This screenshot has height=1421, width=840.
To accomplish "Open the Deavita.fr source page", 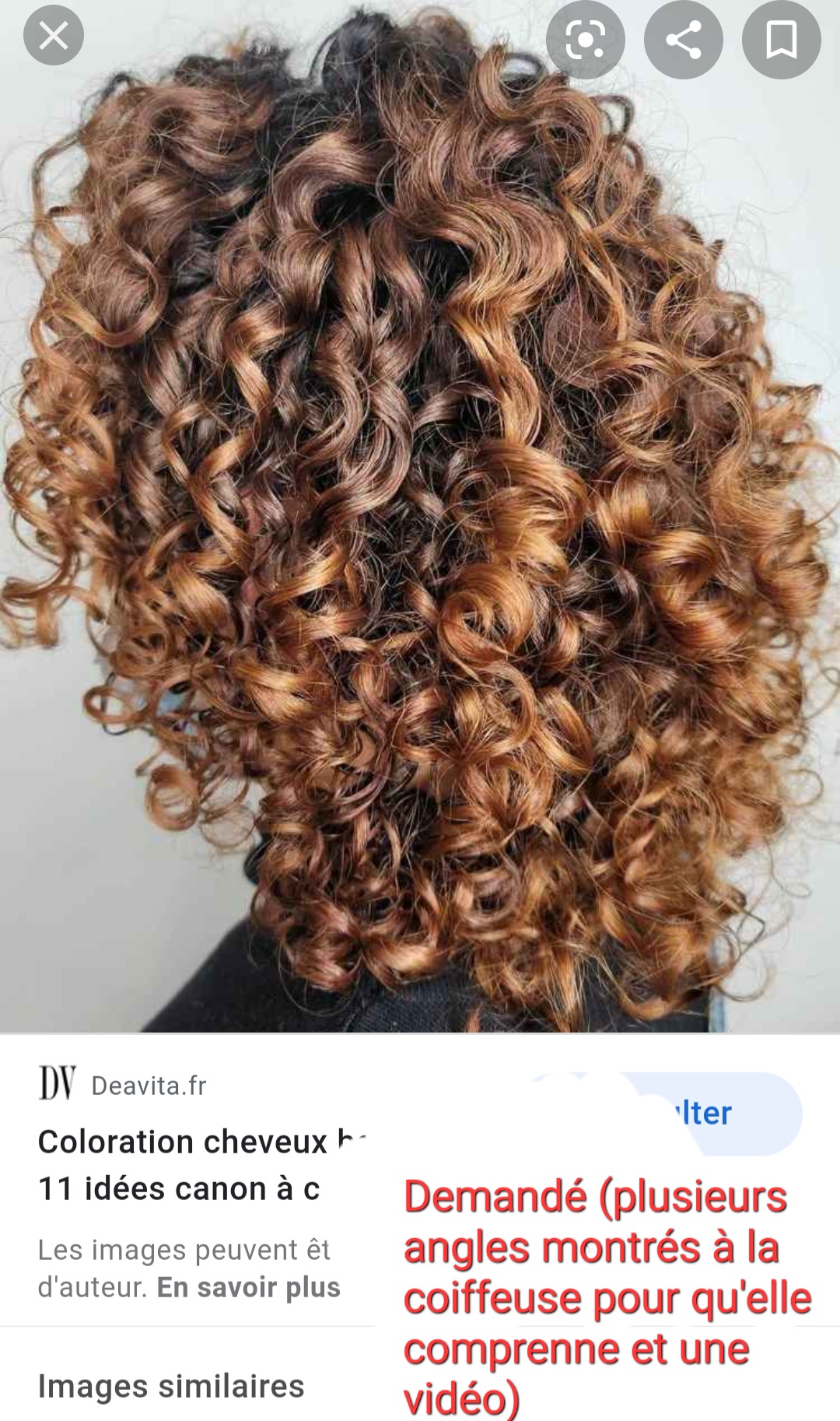I will click(148, 1085).
